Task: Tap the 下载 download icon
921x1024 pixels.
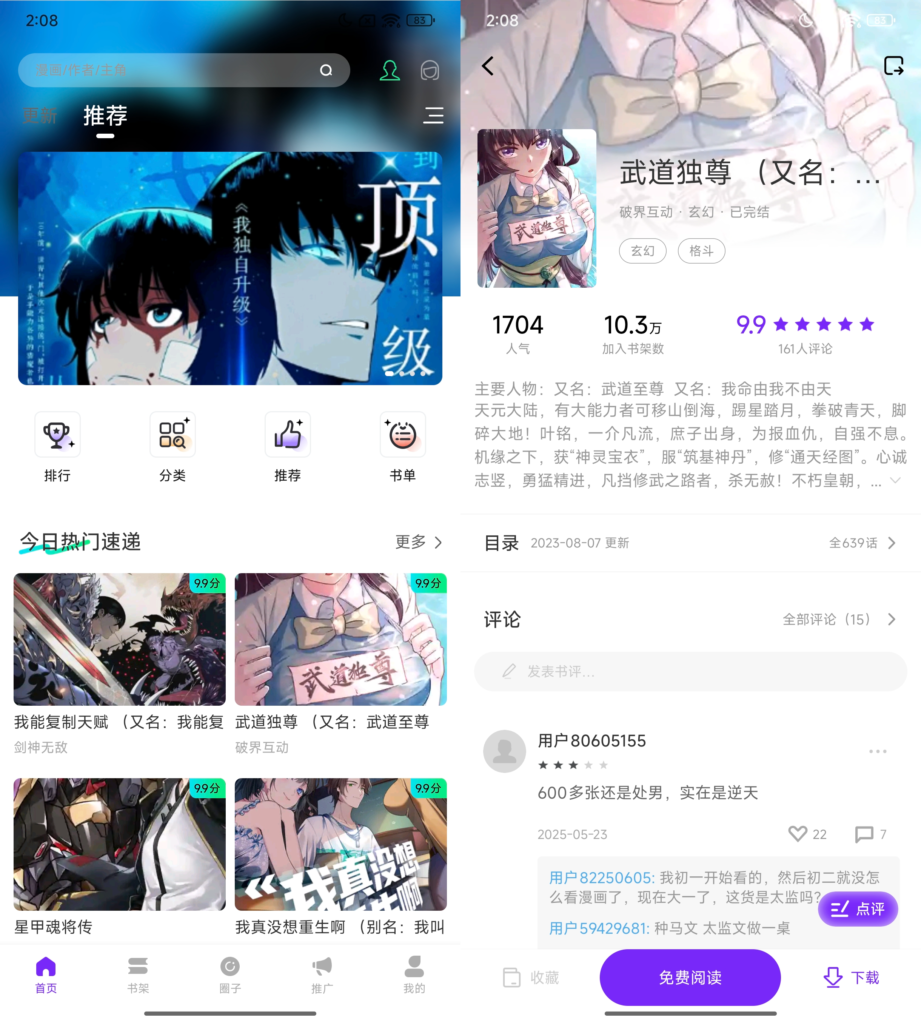Action: 852,977
